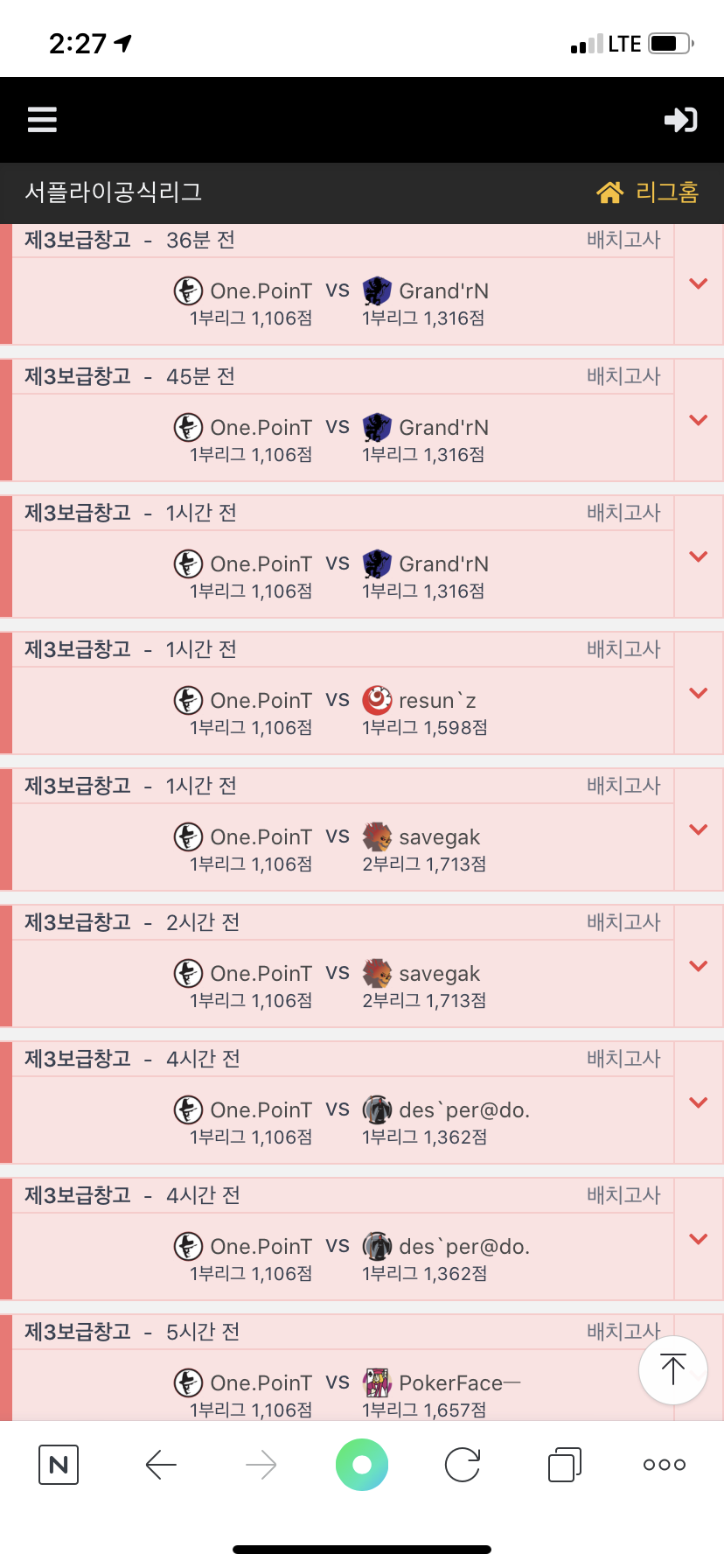
Task: Open browser more options menu
Action: 664,1464
